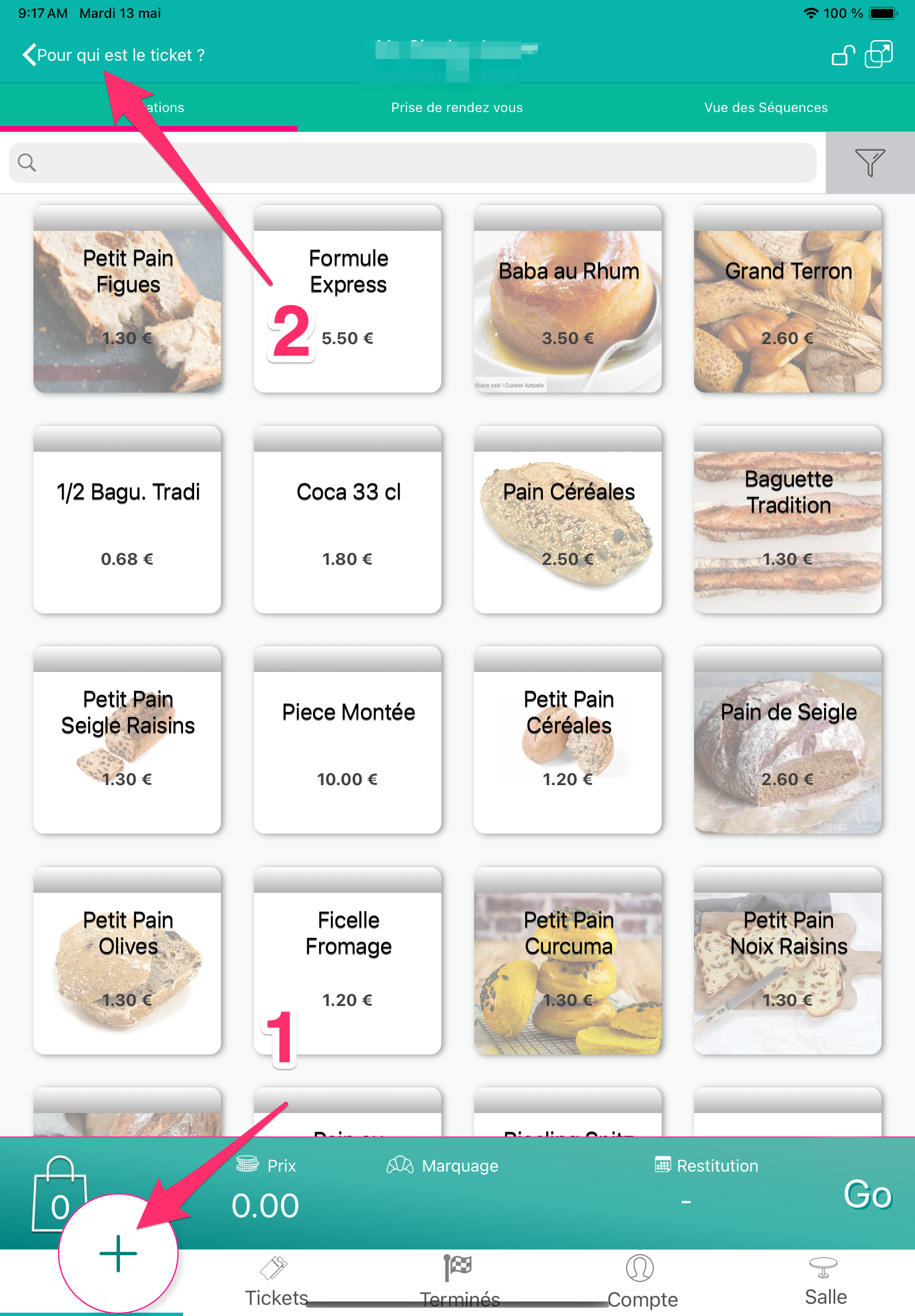
Task: Open the Salle tab
Action: (x=825, y=1281)
